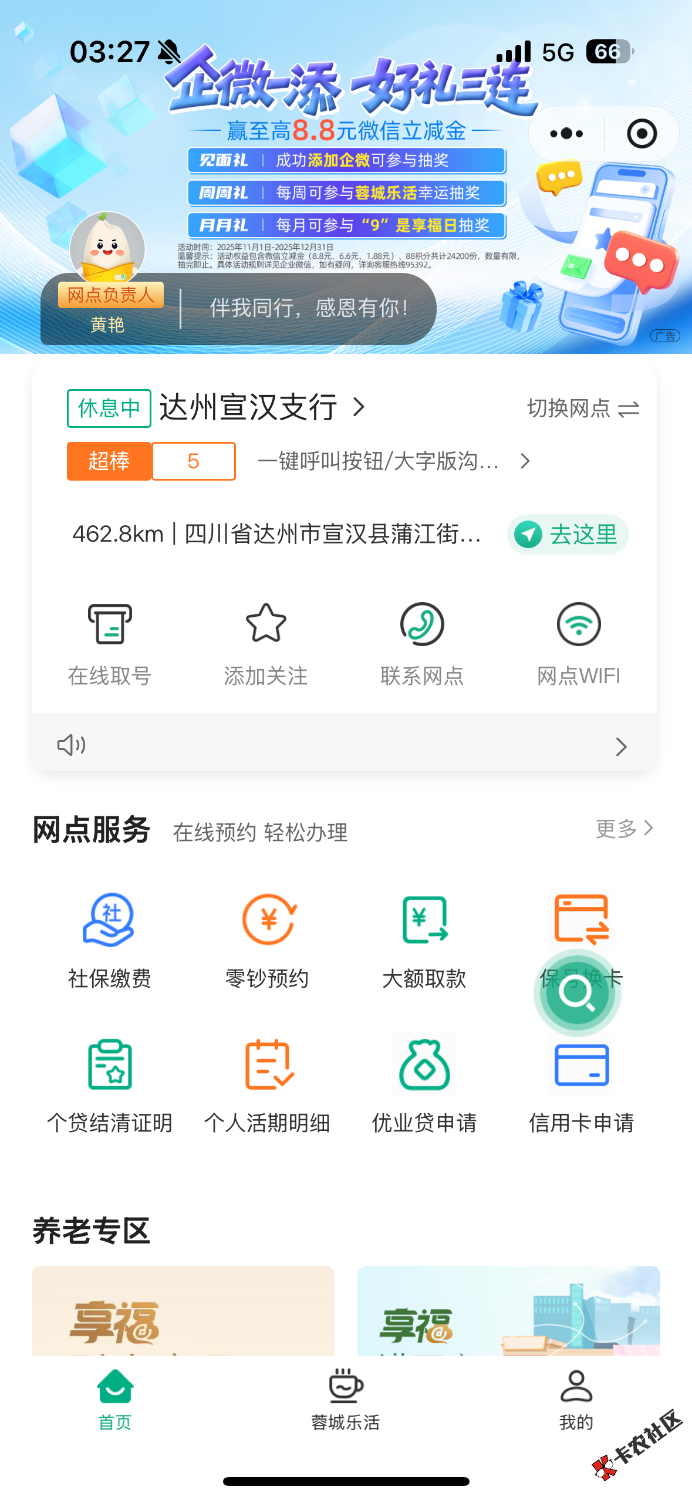Expand the announcement bar arrow

(621, 746)
